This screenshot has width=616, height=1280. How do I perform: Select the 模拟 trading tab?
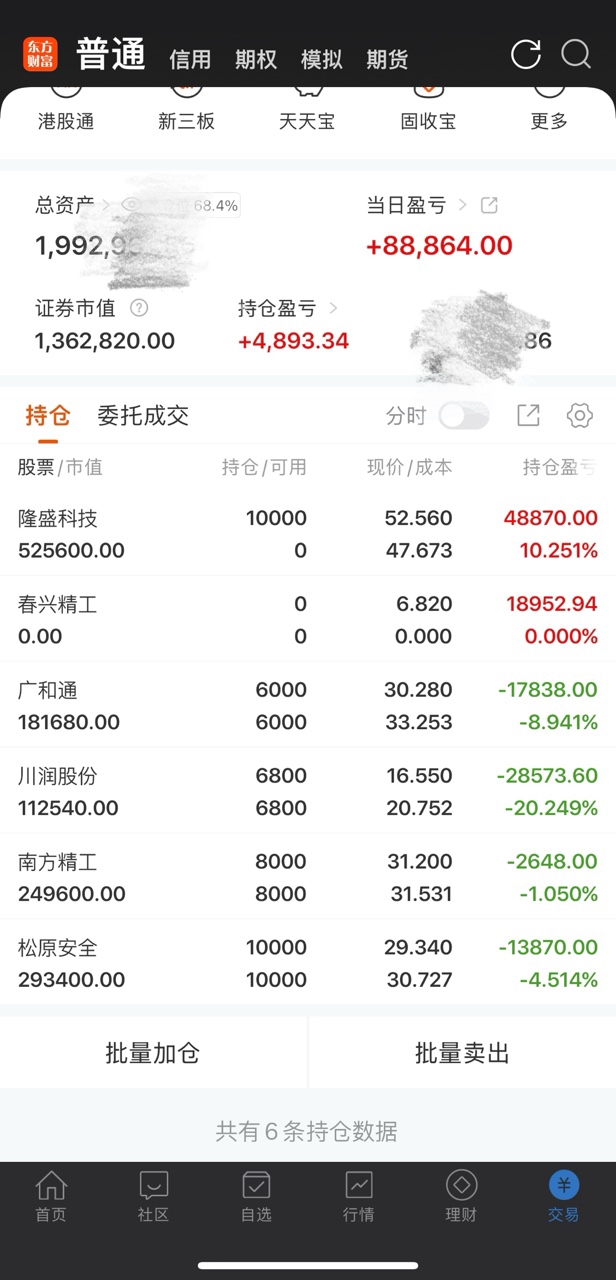pyautogui.click(x=322, y=59)
